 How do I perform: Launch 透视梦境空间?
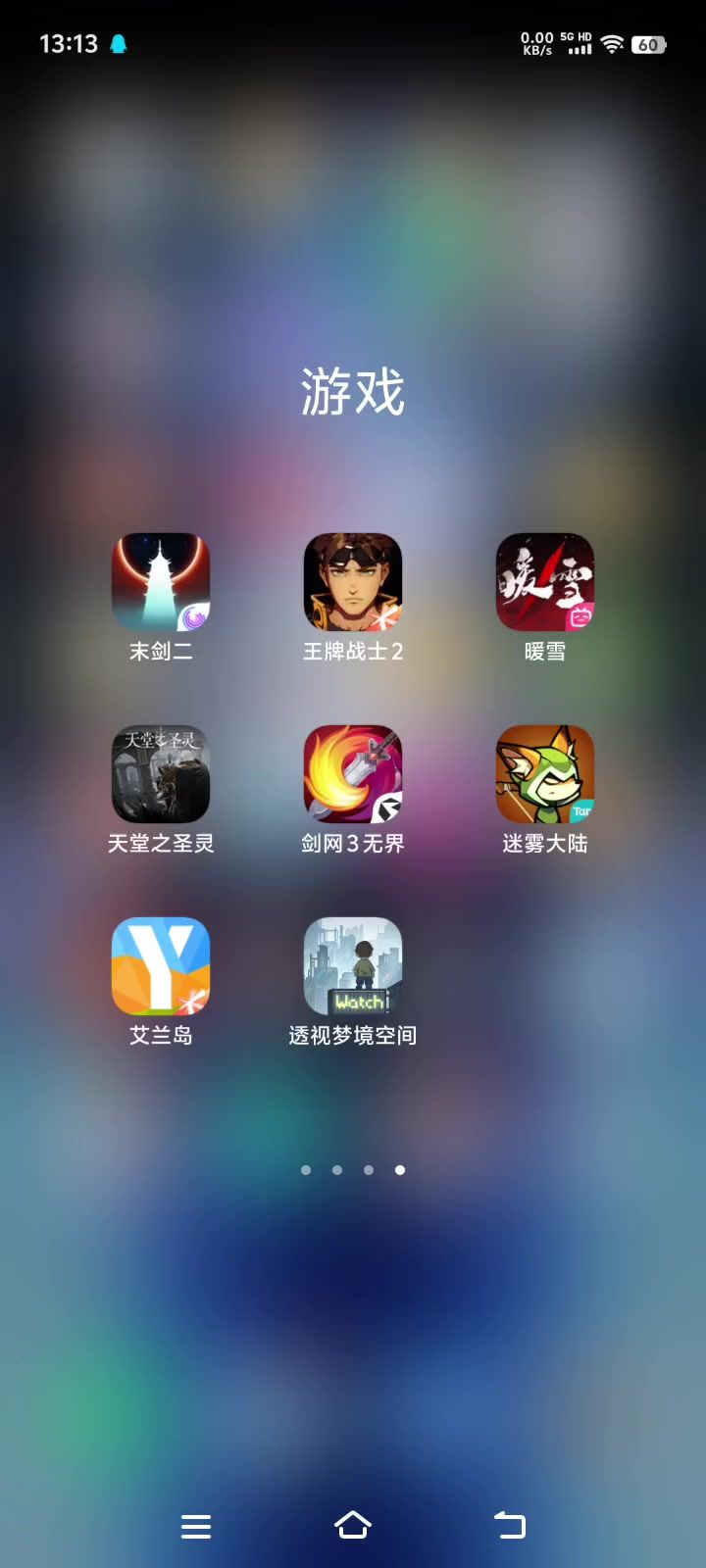(x=353, y=966)
